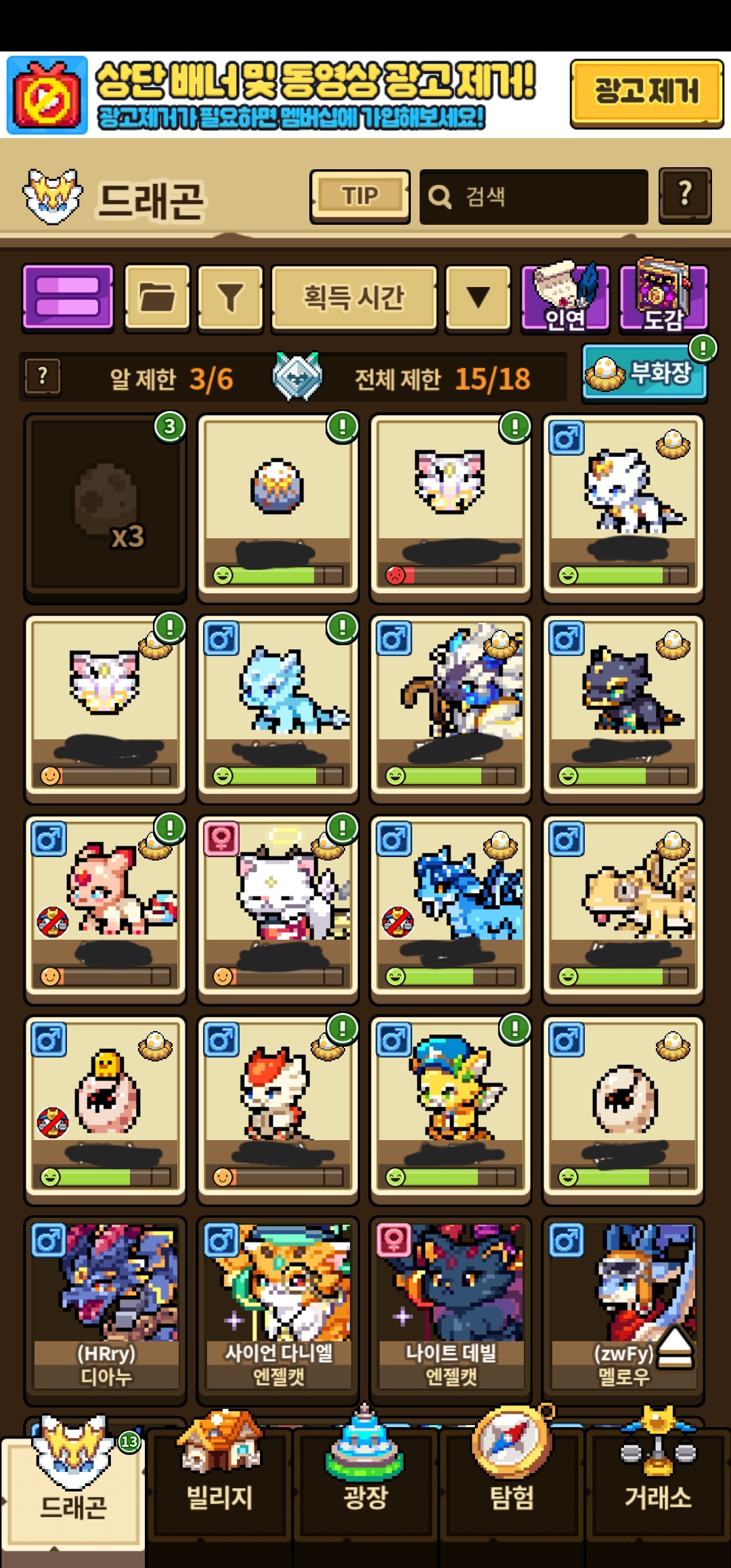Screen dimensions: 731x1568
Task: Open the 사이언 다니엘 엔젤캣 card
Action: [x=278, y=1309]
